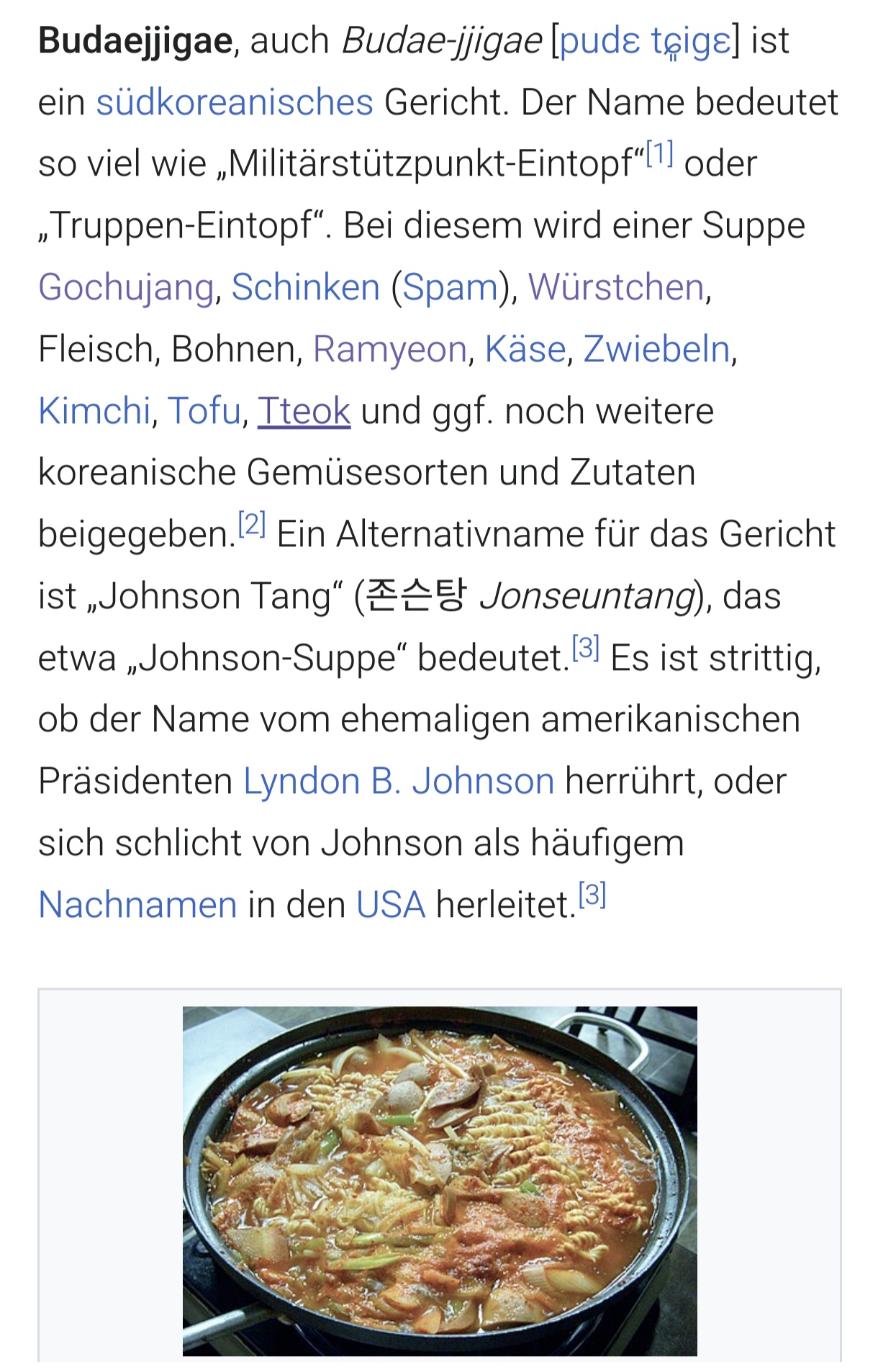
Task: Enlarge the Budaejjigae stew photo
Action: click(x=440, y=1181)
